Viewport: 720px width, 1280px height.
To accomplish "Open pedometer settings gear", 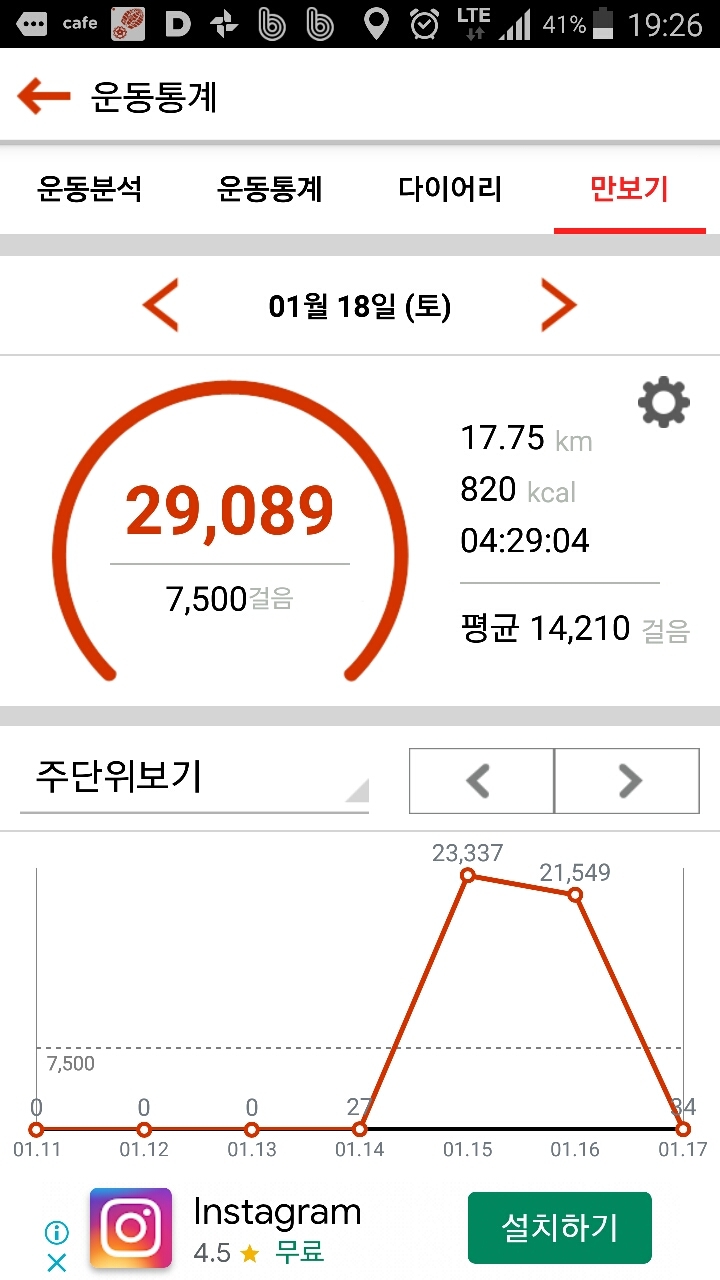I will 664,404.
